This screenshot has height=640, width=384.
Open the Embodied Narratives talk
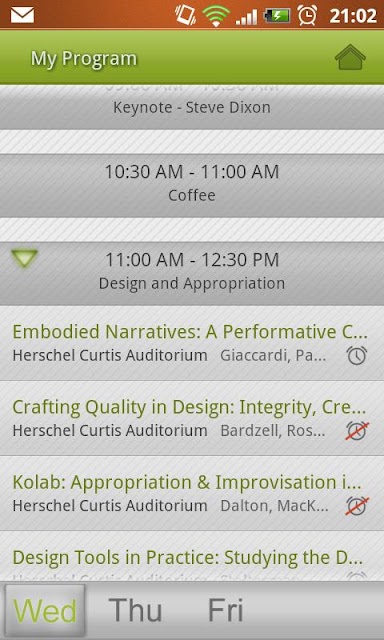[192, 343]
